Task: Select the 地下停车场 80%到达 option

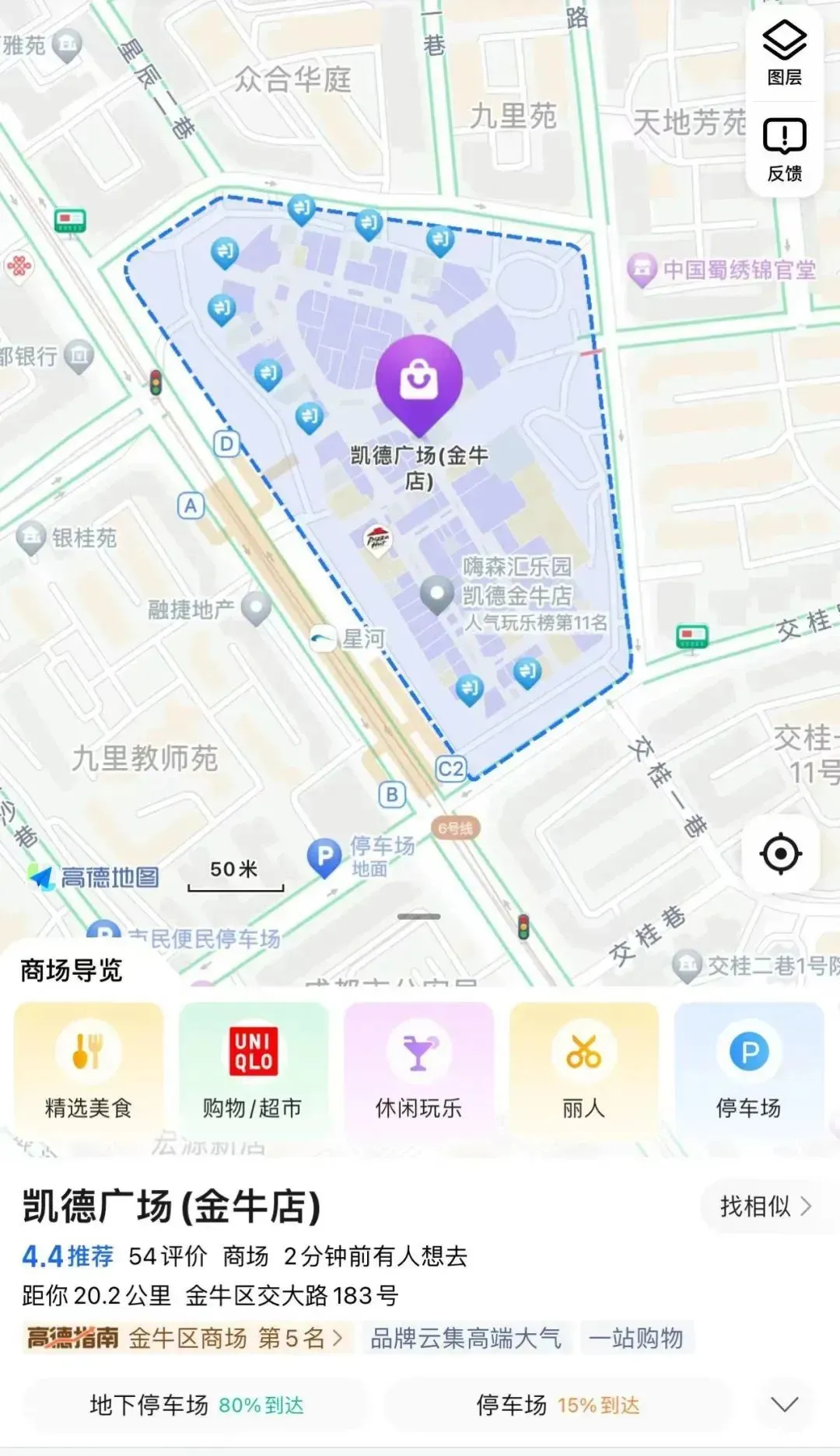Action: 196,1405
